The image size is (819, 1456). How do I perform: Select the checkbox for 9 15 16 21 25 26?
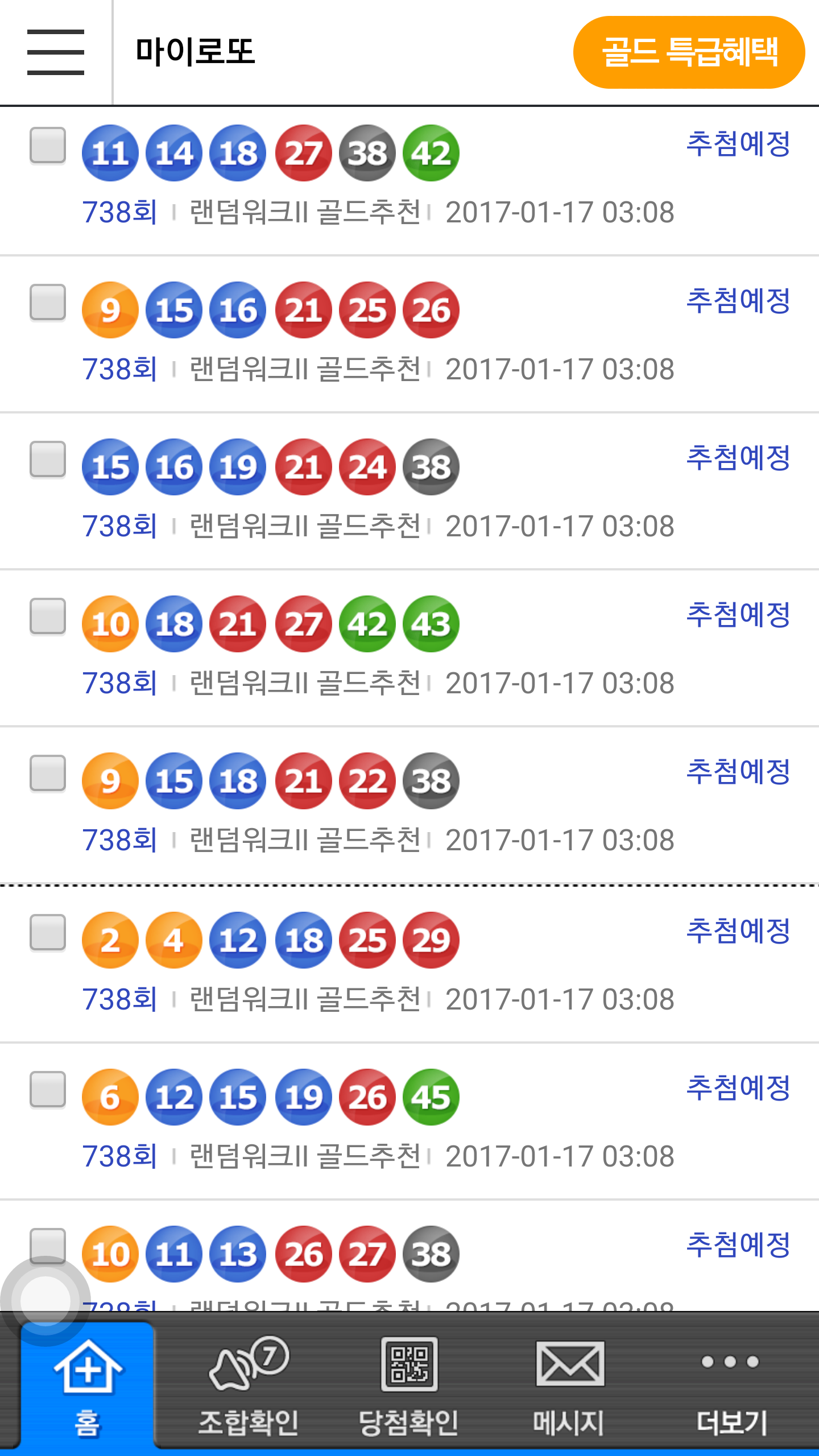pyautogui.click(x=48, y=303)
